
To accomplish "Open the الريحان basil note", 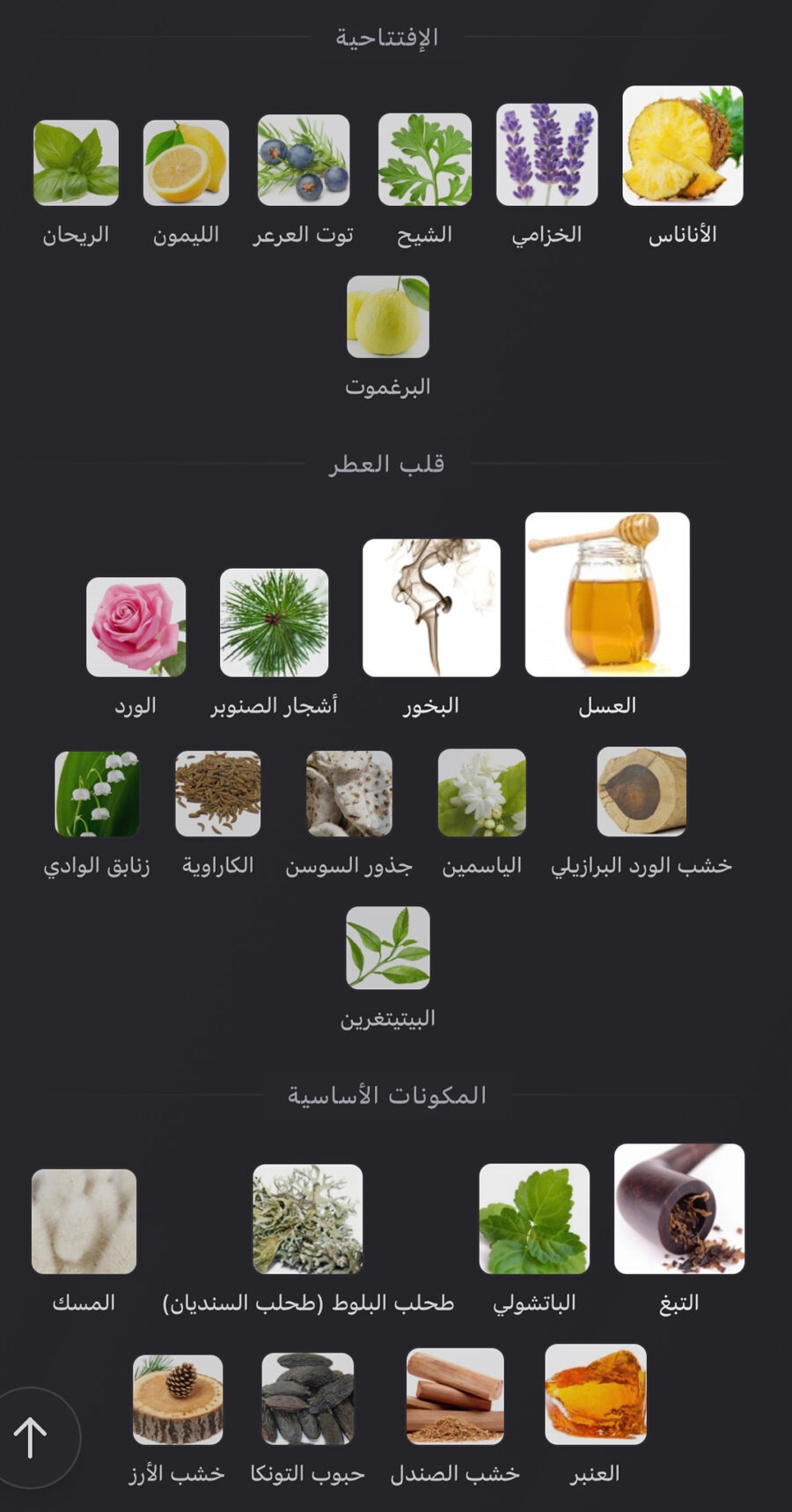I will point(76,163).
